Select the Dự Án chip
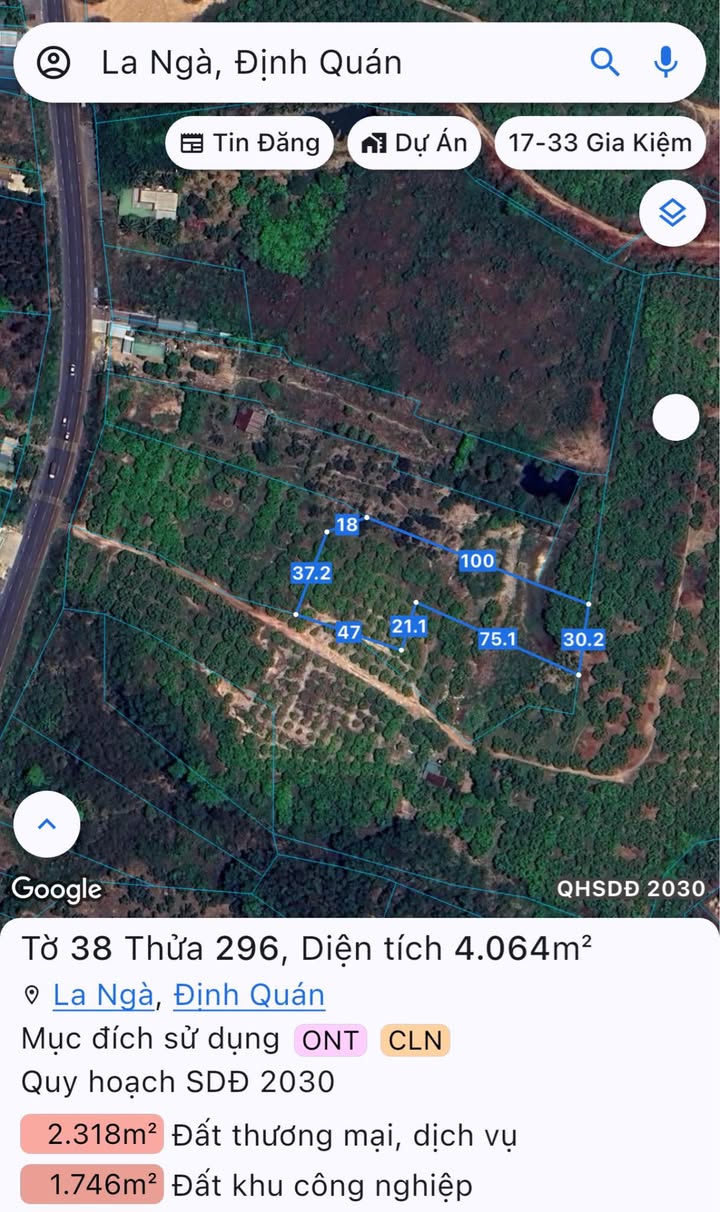 414,143
